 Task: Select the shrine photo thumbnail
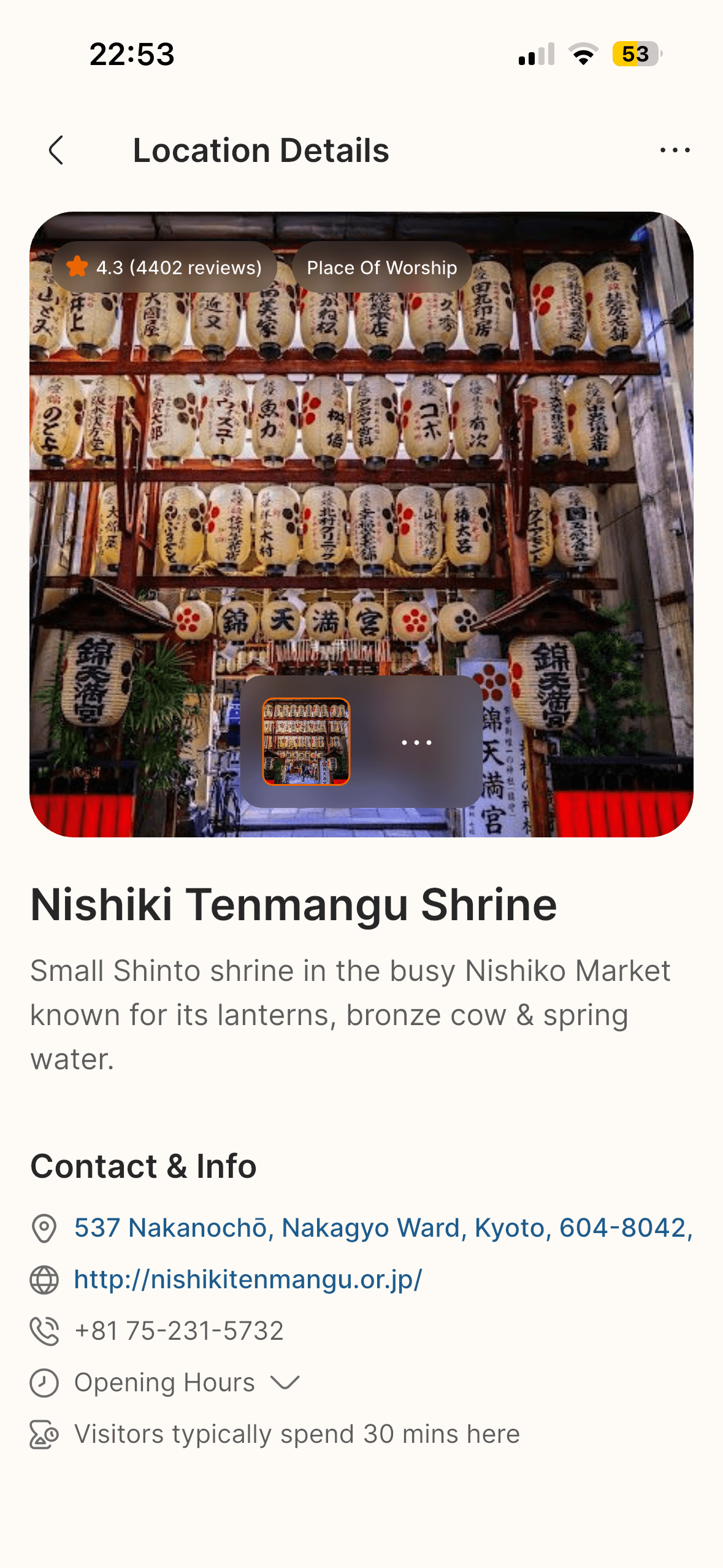coord(306,742)
